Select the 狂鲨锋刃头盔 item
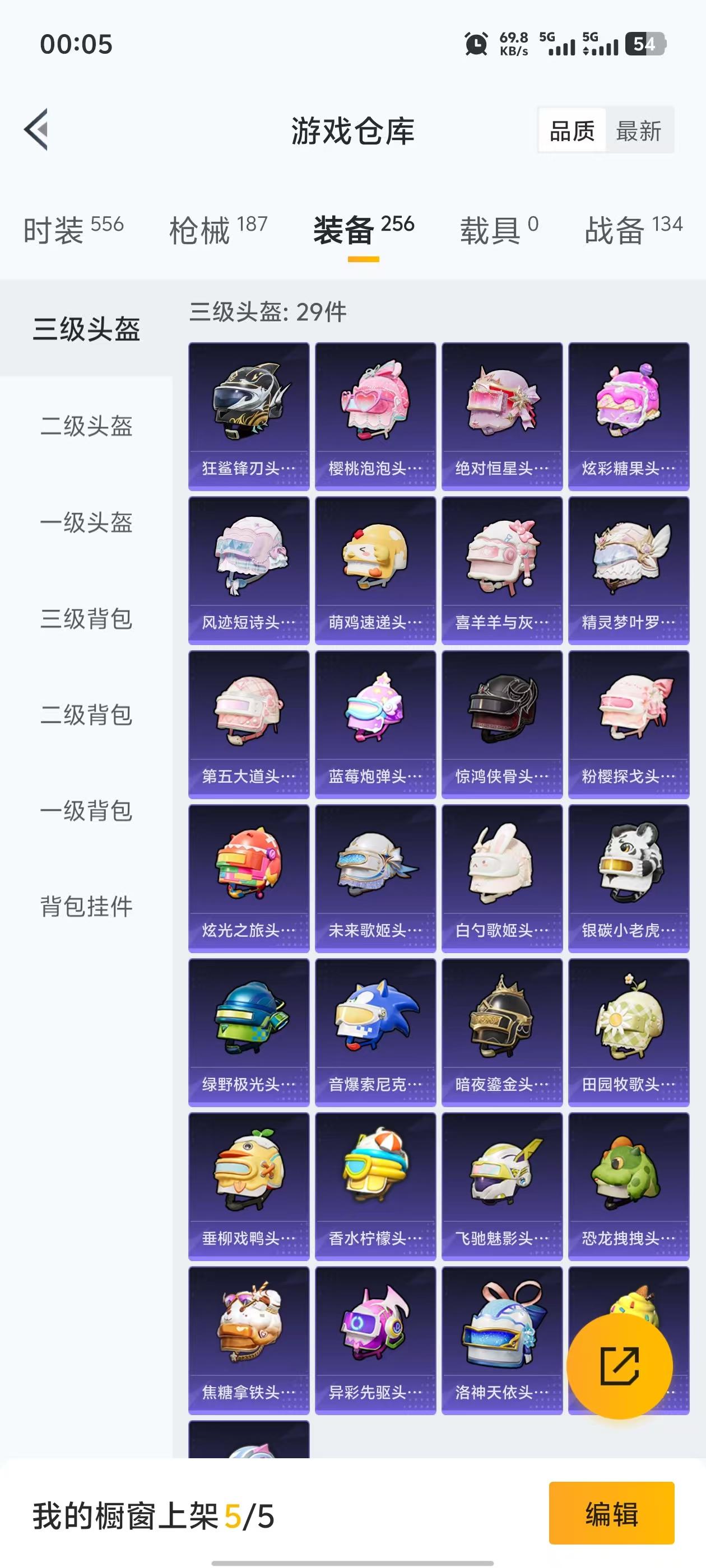Screen dimensions: 706x1568 [x=247, y=414]
